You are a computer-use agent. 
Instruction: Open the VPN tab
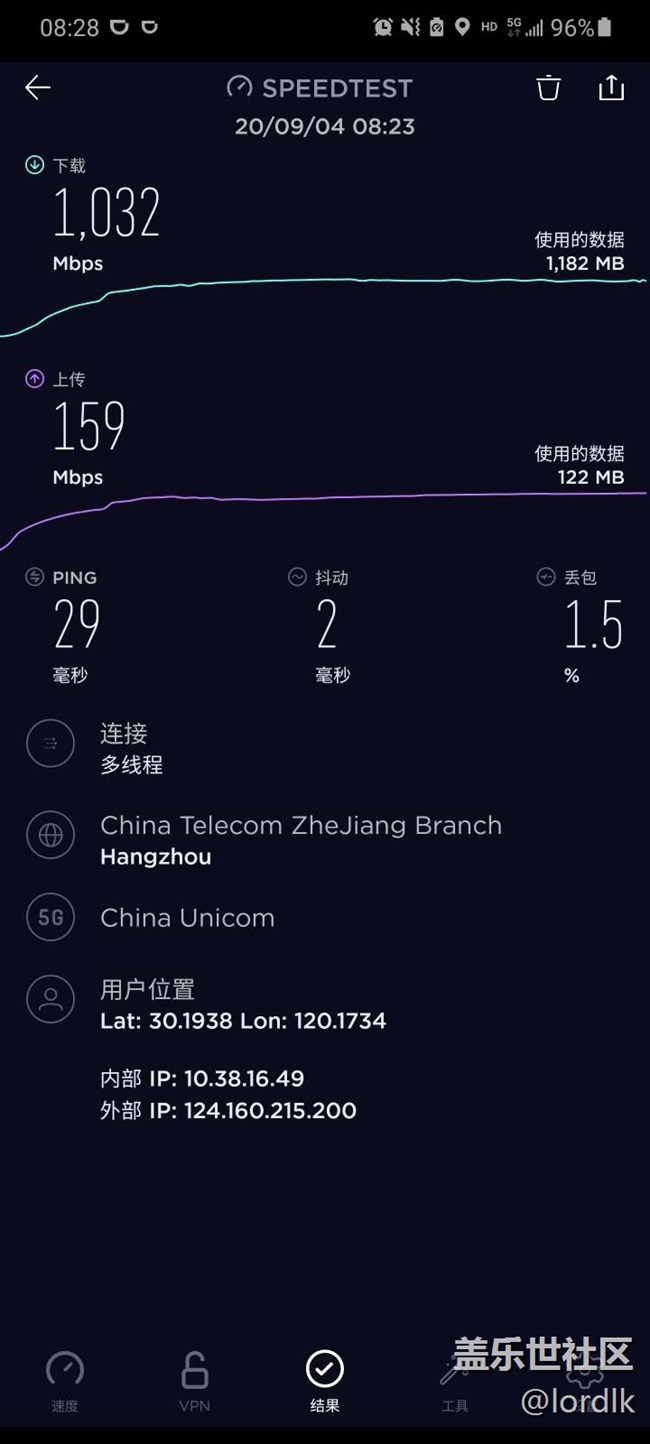point(195,1380)
